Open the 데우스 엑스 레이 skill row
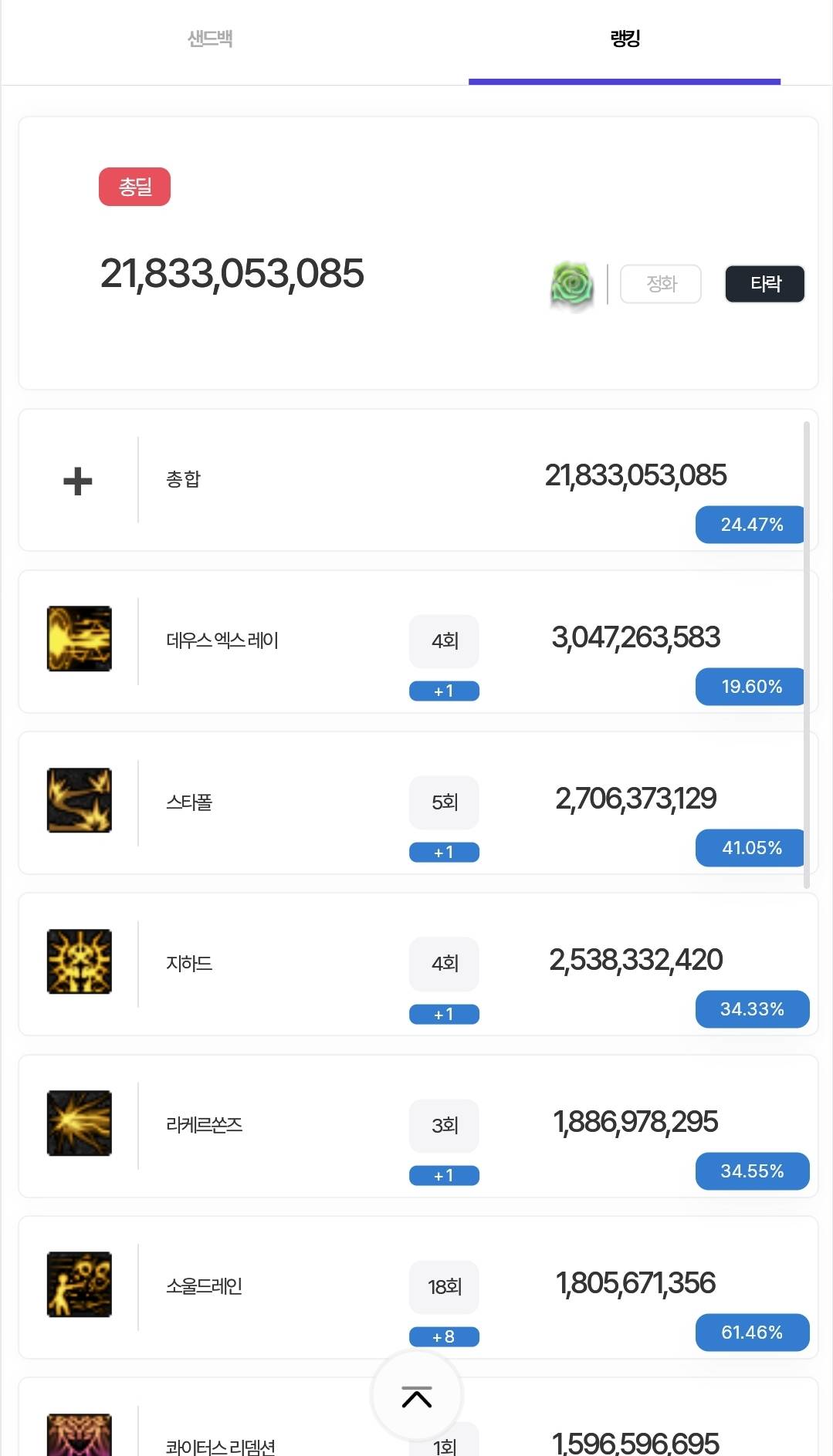 click(x=418, y=642)
